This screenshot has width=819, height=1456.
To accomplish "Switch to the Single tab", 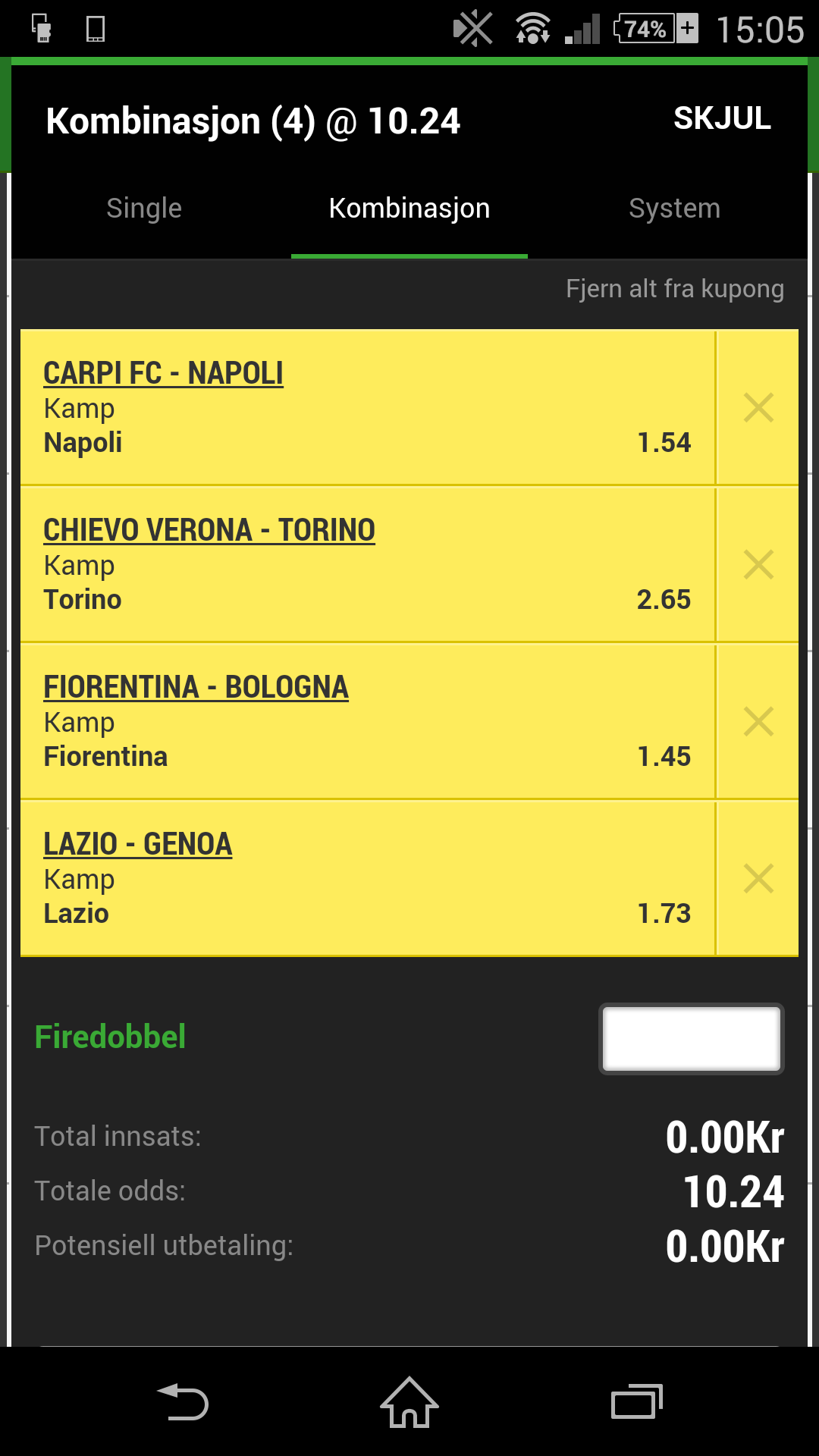I will (x=144, y=209).
